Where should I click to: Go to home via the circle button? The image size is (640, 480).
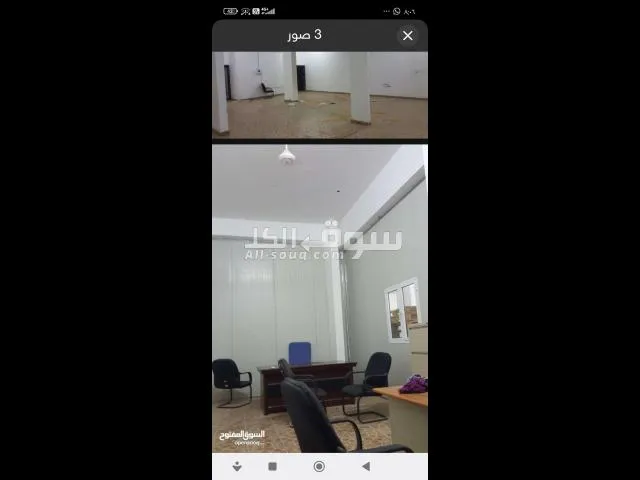[319, 466]
